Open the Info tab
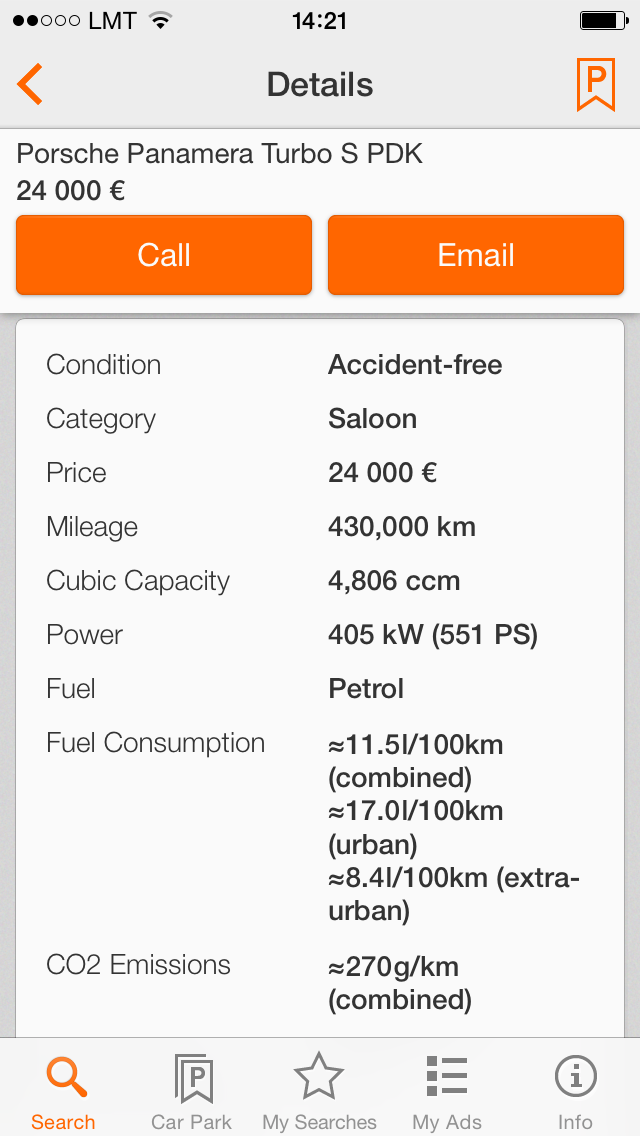The image size is (640, 1136). click(575, 1092)
